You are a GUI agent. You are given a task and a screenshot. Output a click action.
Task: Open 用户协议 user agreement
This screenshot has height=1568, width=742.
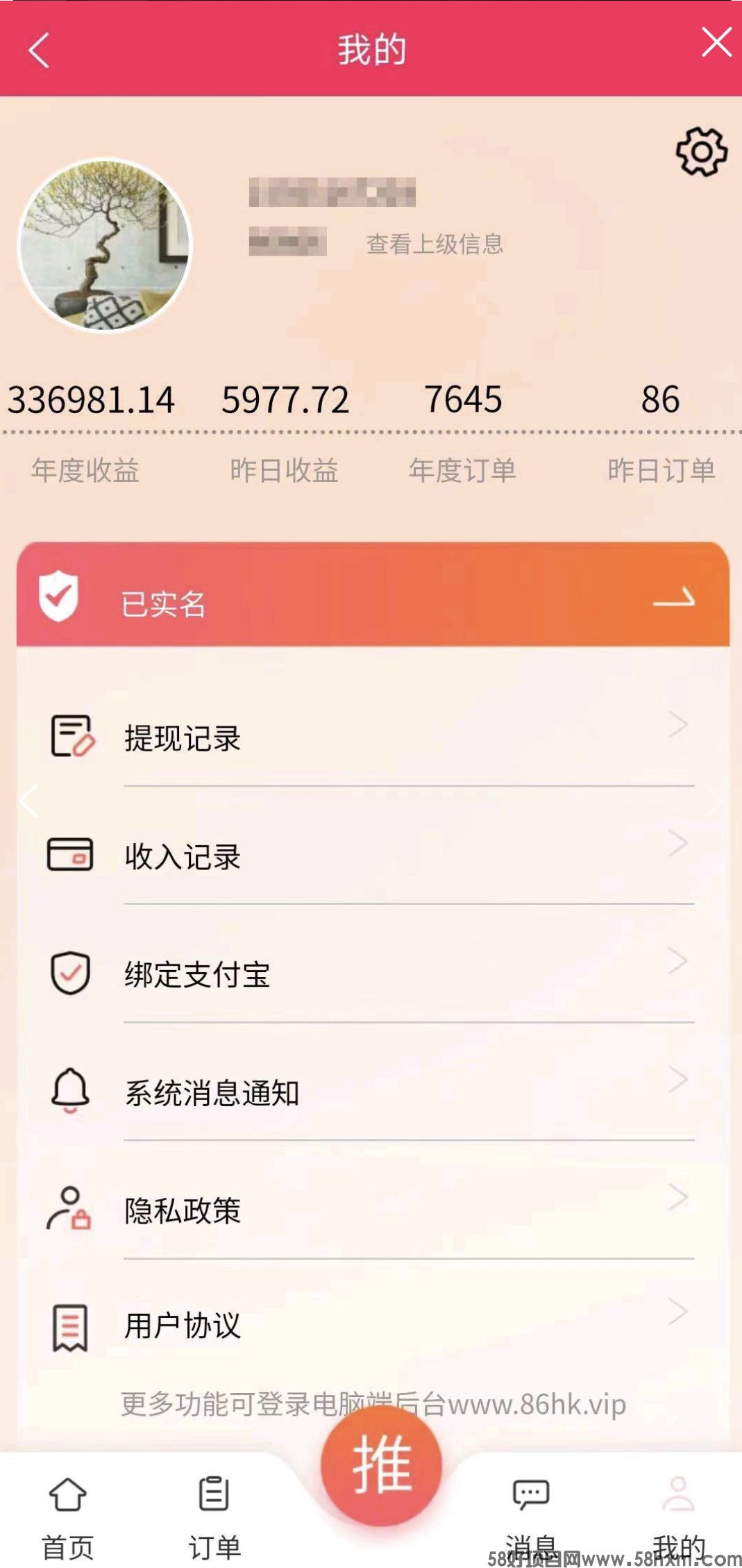(373, 1325)
